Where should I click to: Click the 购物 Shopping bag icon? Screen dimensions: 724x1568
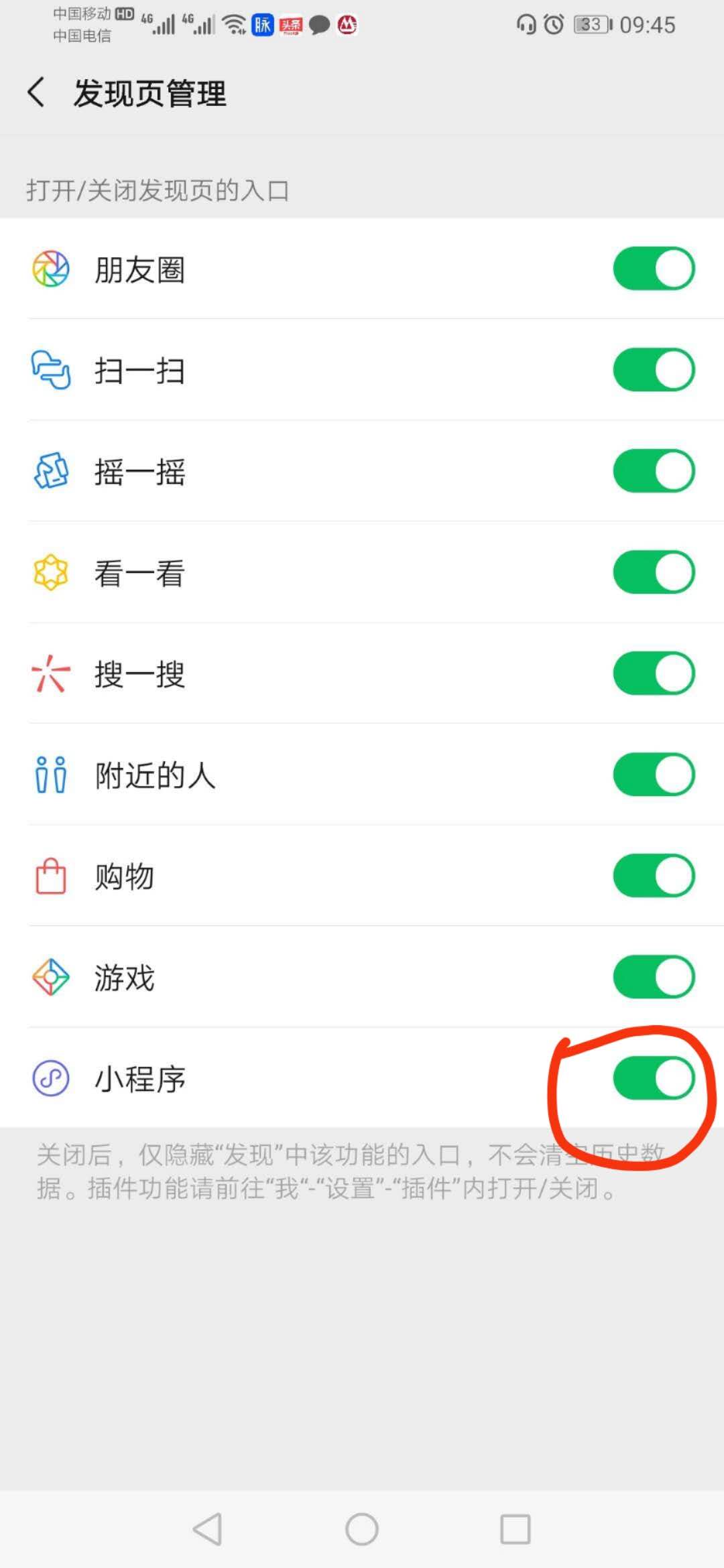click(50, 876)
